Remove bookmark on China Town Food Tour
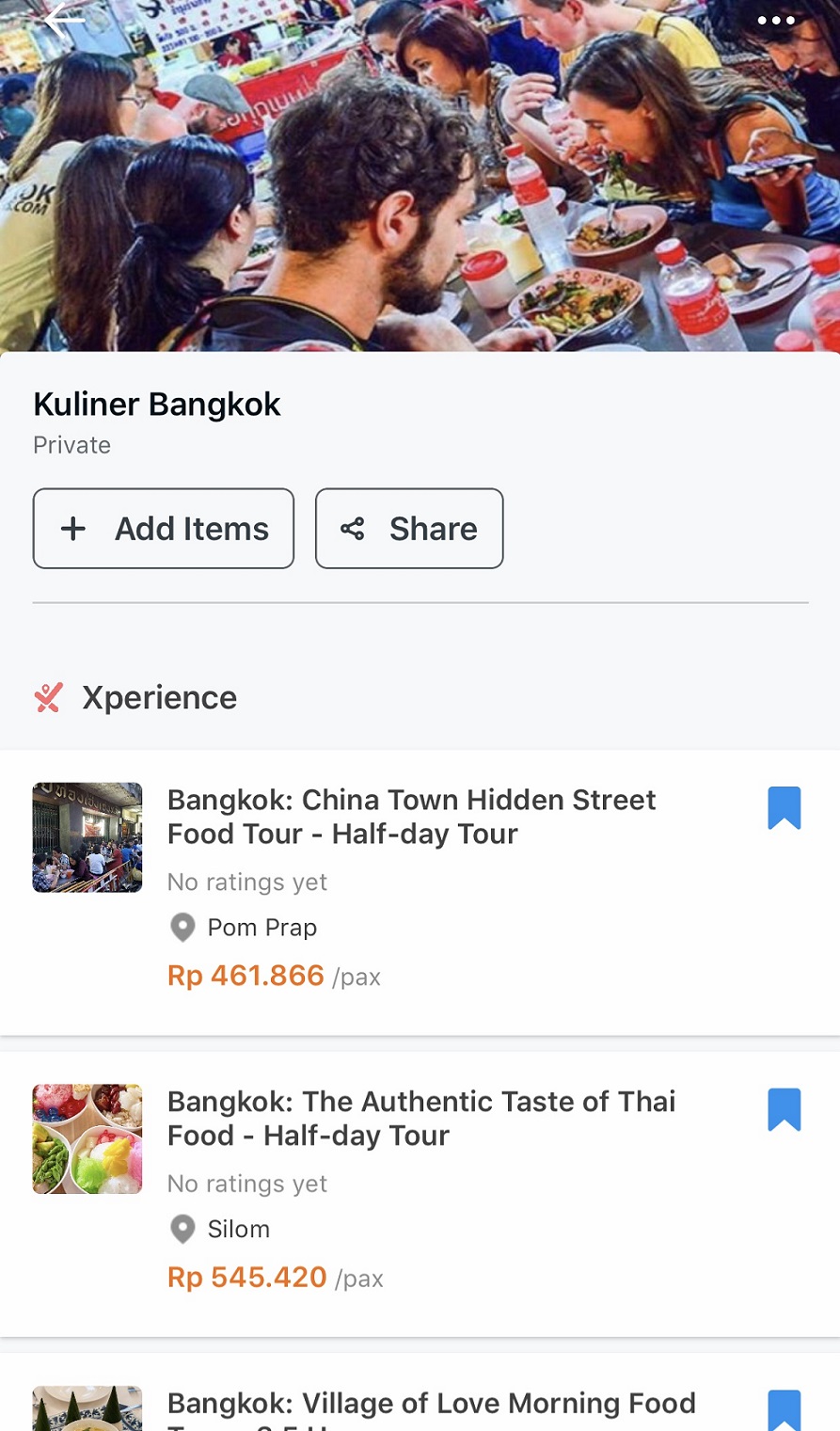This screenshot has height=1431, width=840. 785,808
